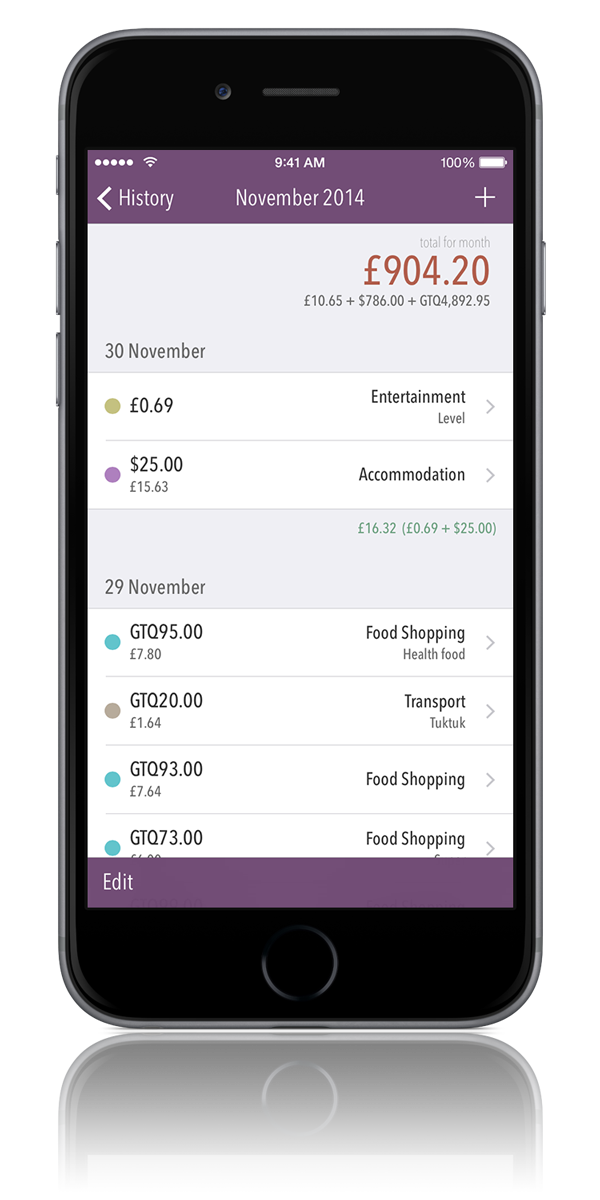Open the GTQ20.00 Transport entry

[300, 711]
